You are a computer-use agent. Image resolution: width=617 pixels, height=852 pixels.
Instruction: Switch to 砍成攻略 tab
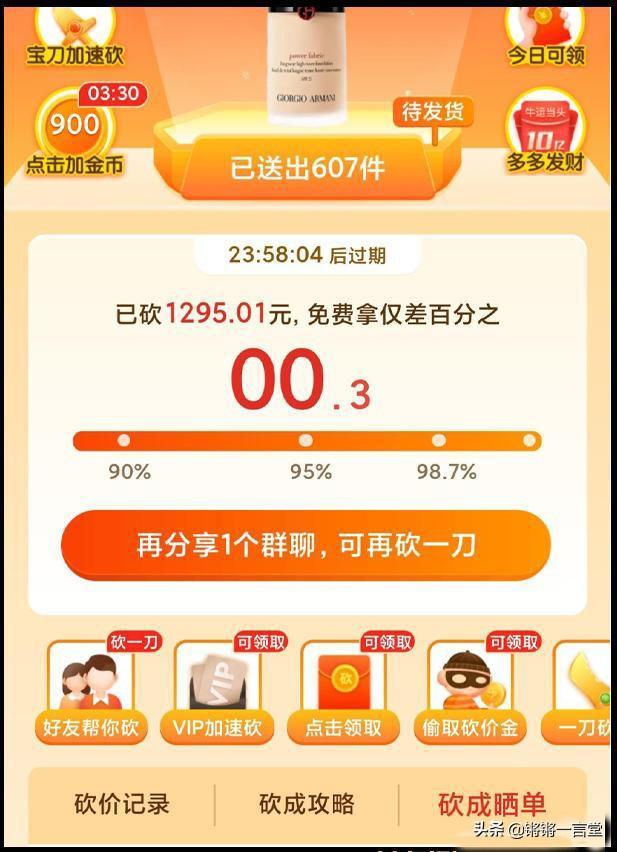[x=307, y=803]
